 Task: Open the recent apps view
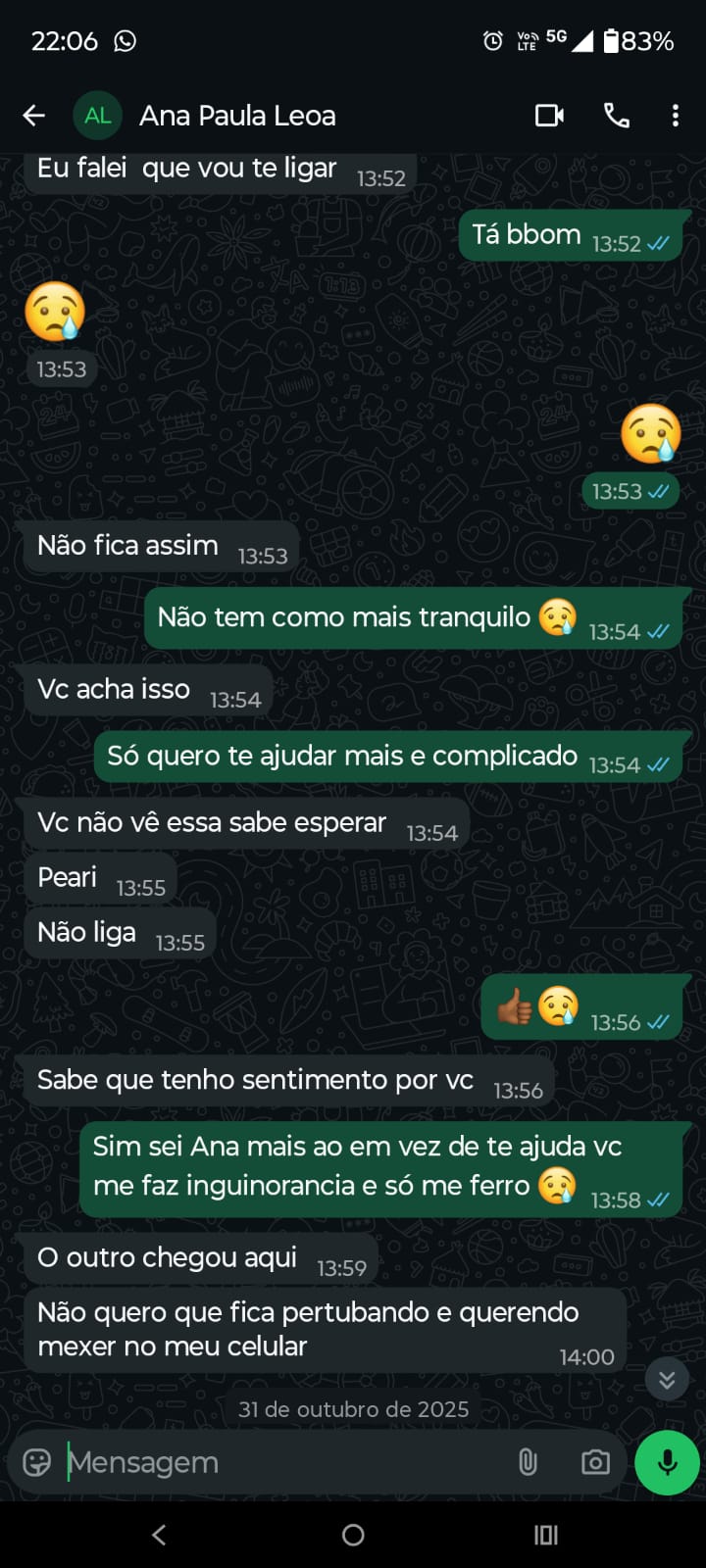(x=546, y=1535)
